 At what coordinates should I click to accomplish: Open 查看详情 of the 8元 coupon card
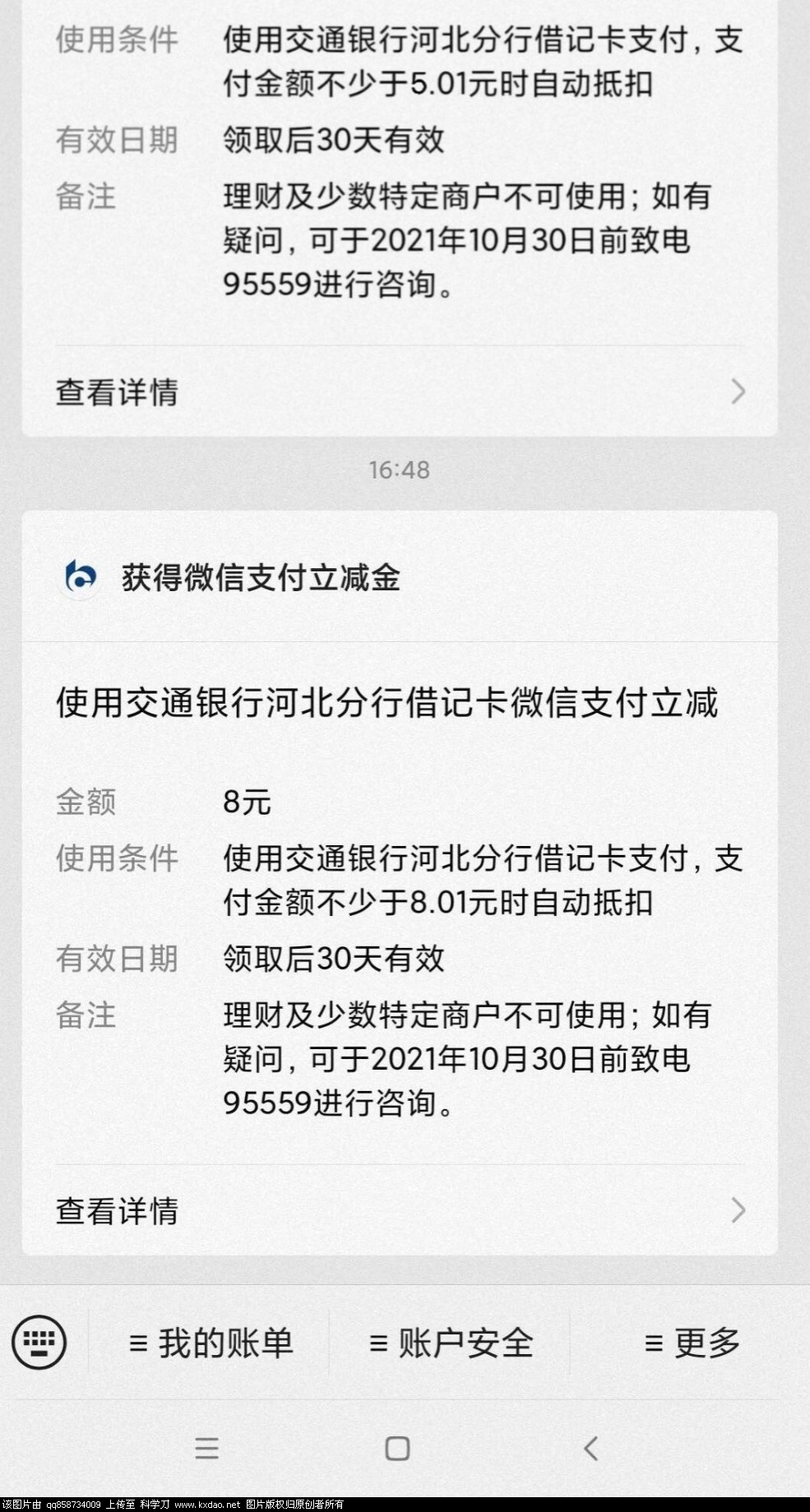[x=400, y=1210]
